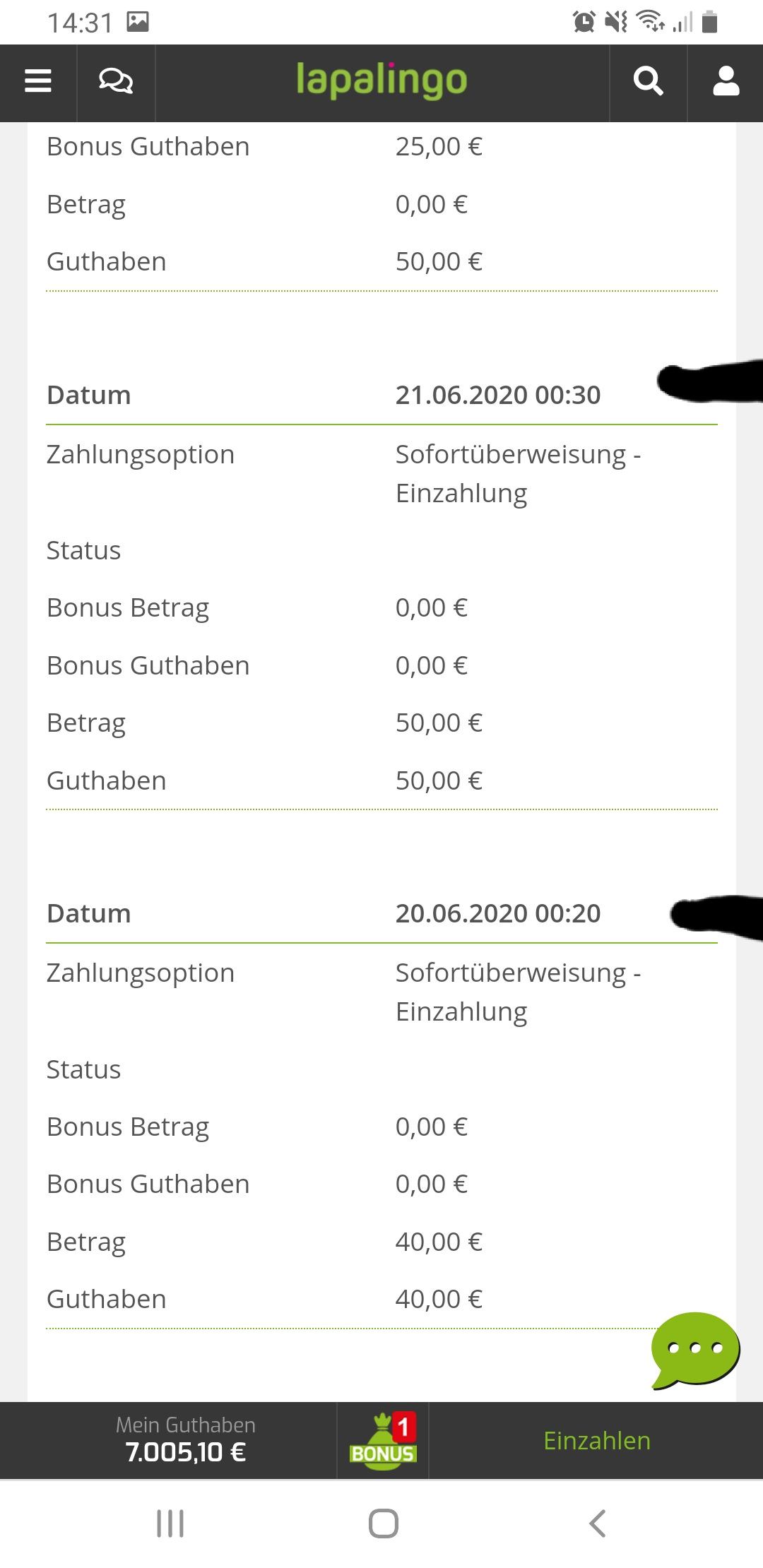Open the green live chat bubble
The width and height of the screenshot is (763, 1568).
click(694, 1349)
